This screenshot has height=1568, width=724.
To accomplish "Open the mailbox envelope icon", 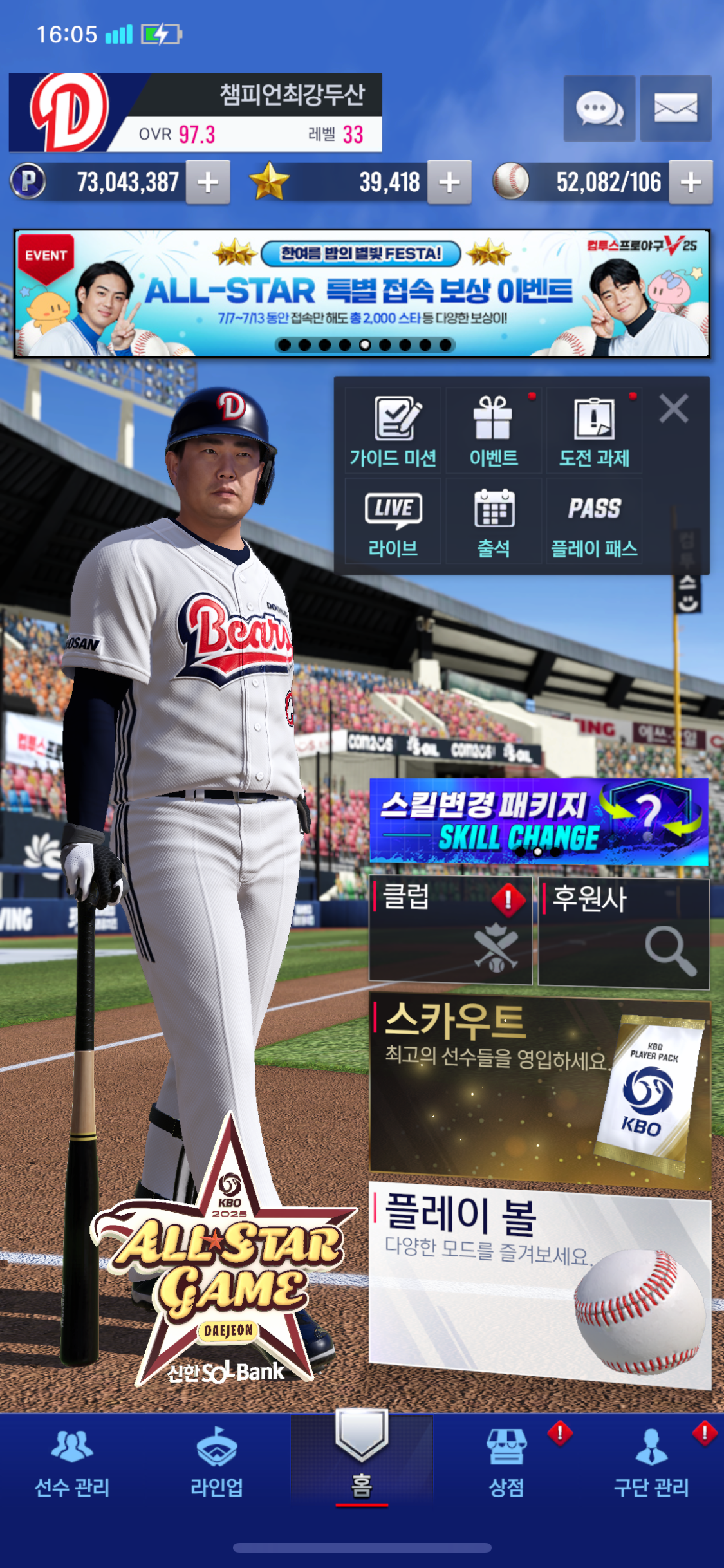I will point(676,108).
